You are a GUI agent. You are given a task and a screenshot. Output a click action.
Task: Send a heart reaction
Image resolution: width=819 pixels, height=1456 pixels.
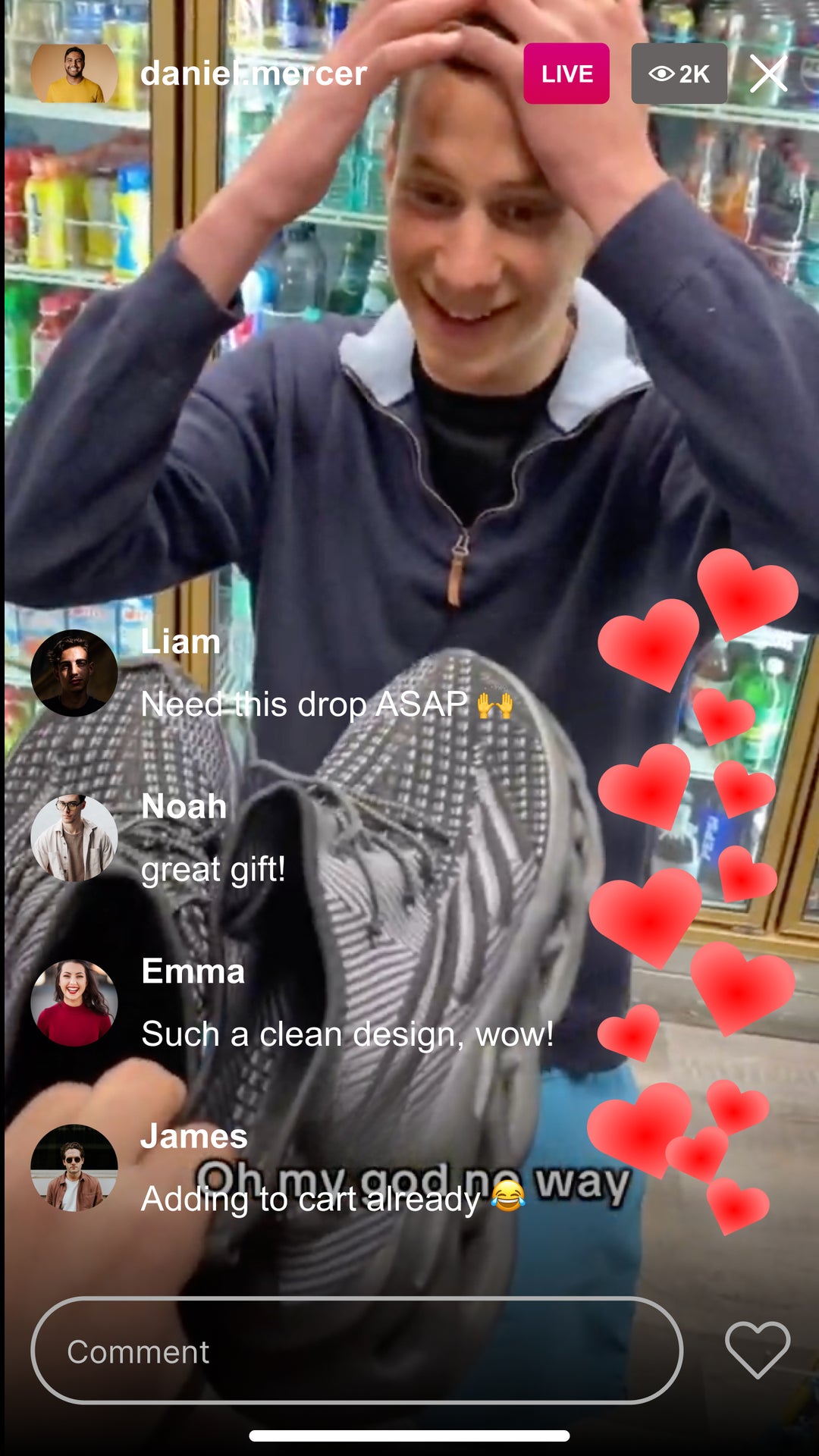click(x=758, y=1350)
